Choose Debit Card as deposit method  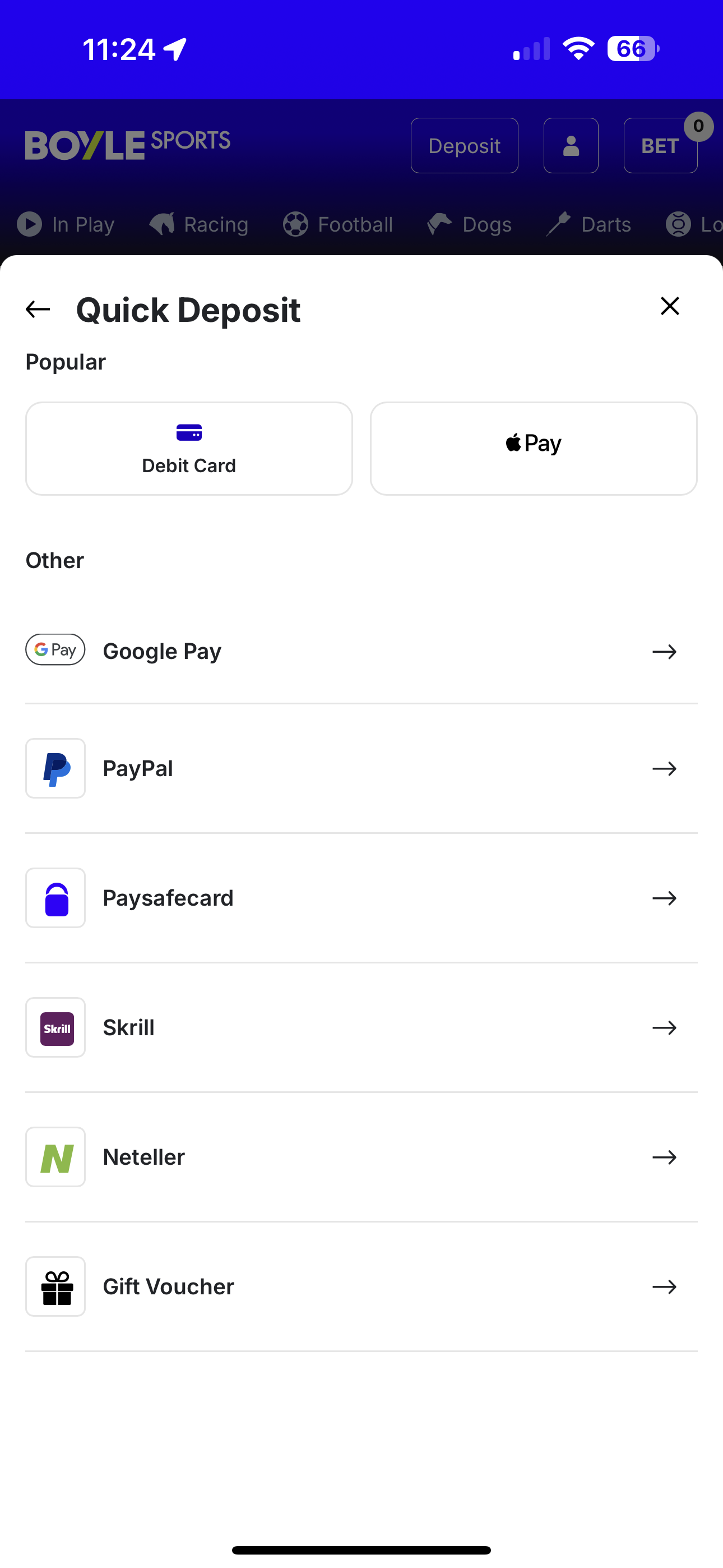pyautogui.click(x=189, y=449)
